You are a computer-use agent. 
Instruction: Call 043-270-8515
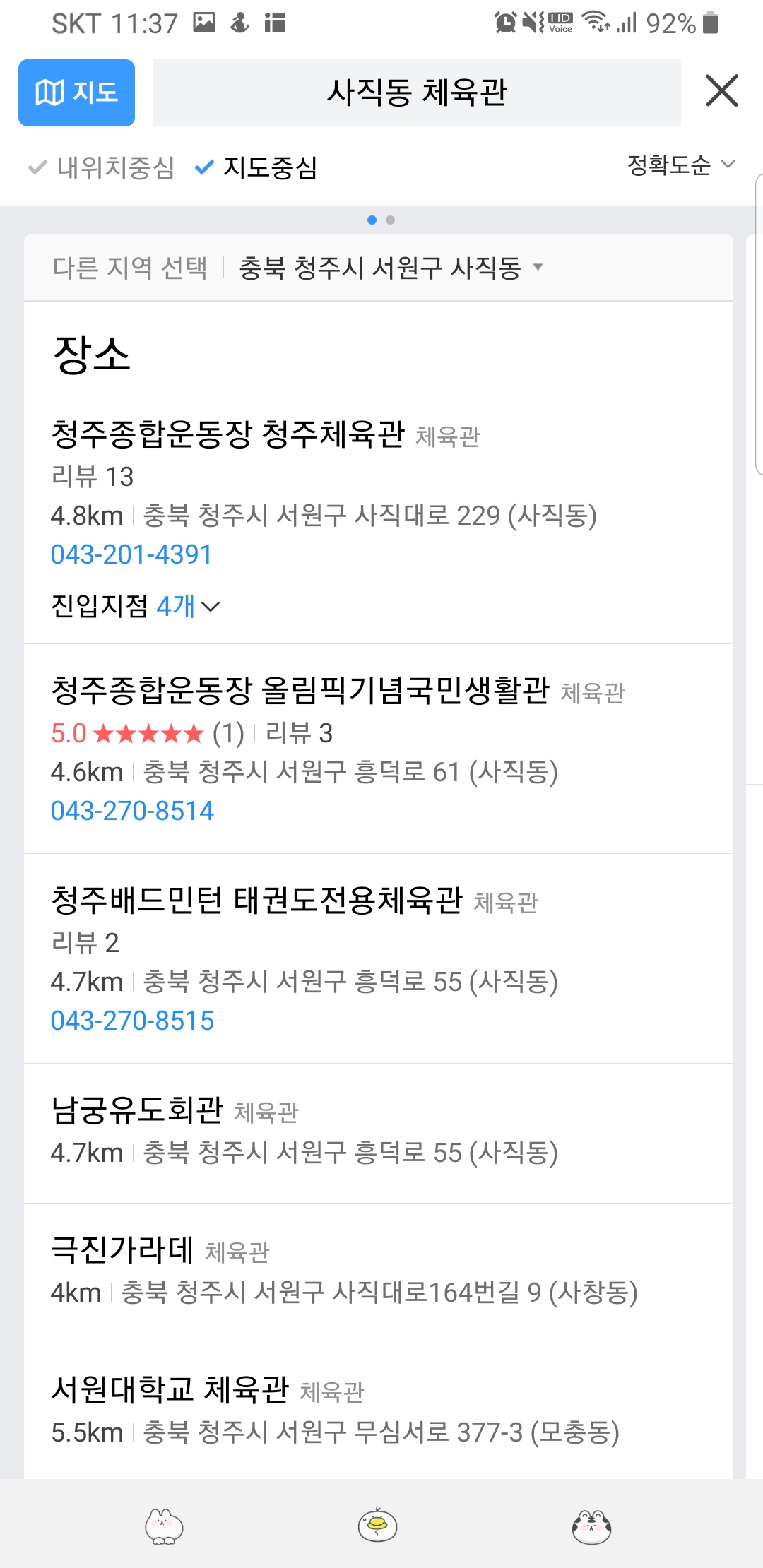coord(132,1021)
